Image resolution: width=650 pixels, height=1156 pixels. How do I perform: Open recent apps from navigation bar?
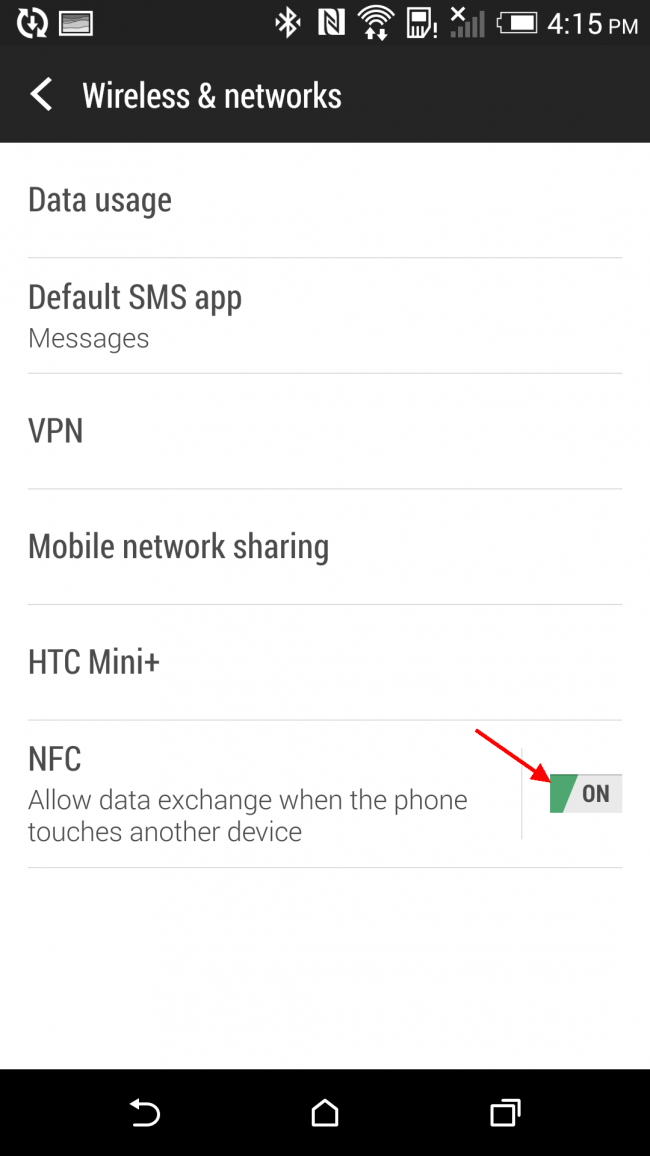coord(505,1112)
